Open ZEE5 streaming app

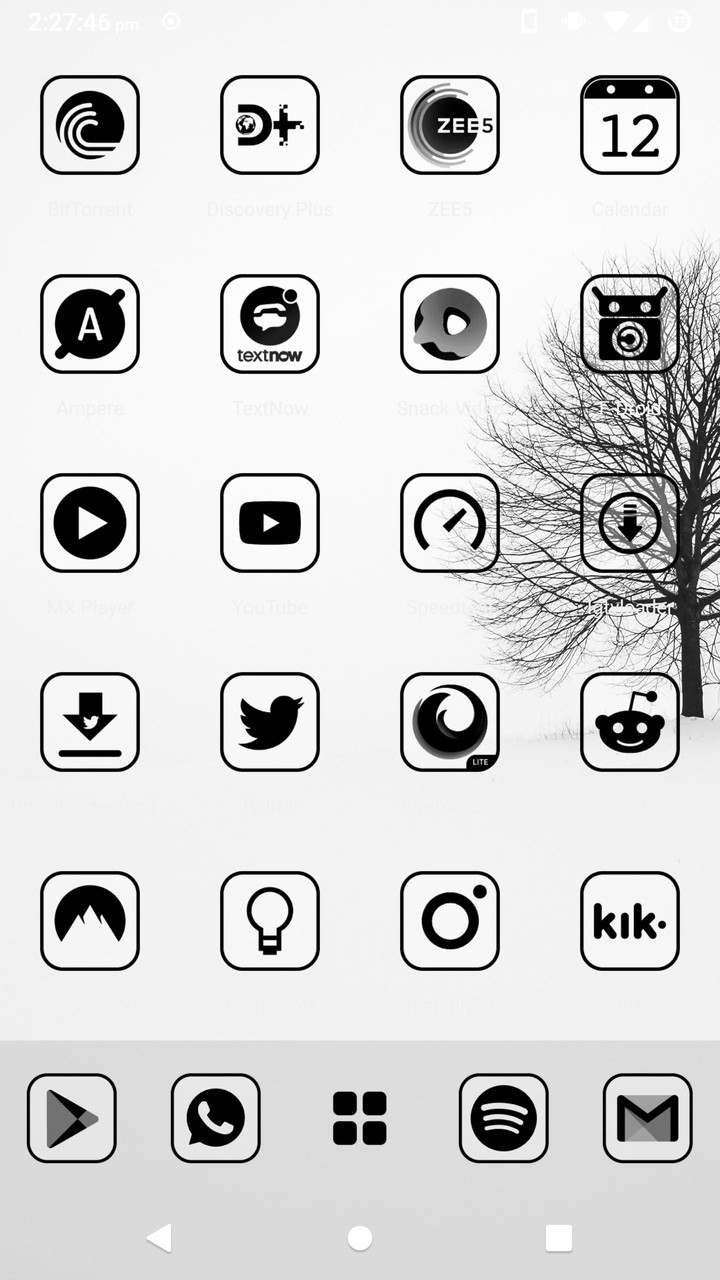[449, 124]
